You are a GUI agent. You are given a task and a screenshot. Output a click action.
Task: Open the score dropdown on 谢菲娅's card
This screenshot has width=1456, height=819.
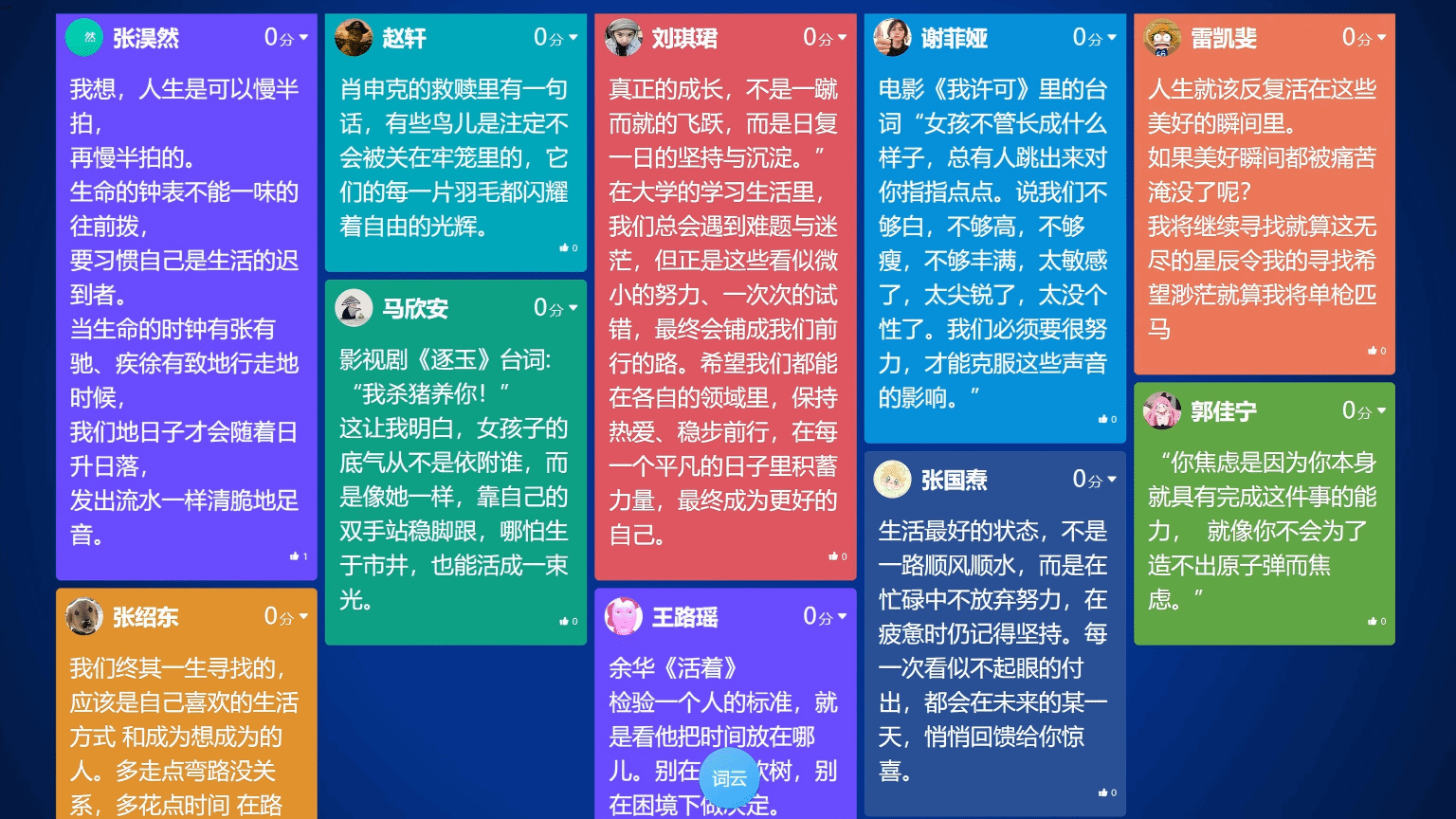click(1094, 38)
